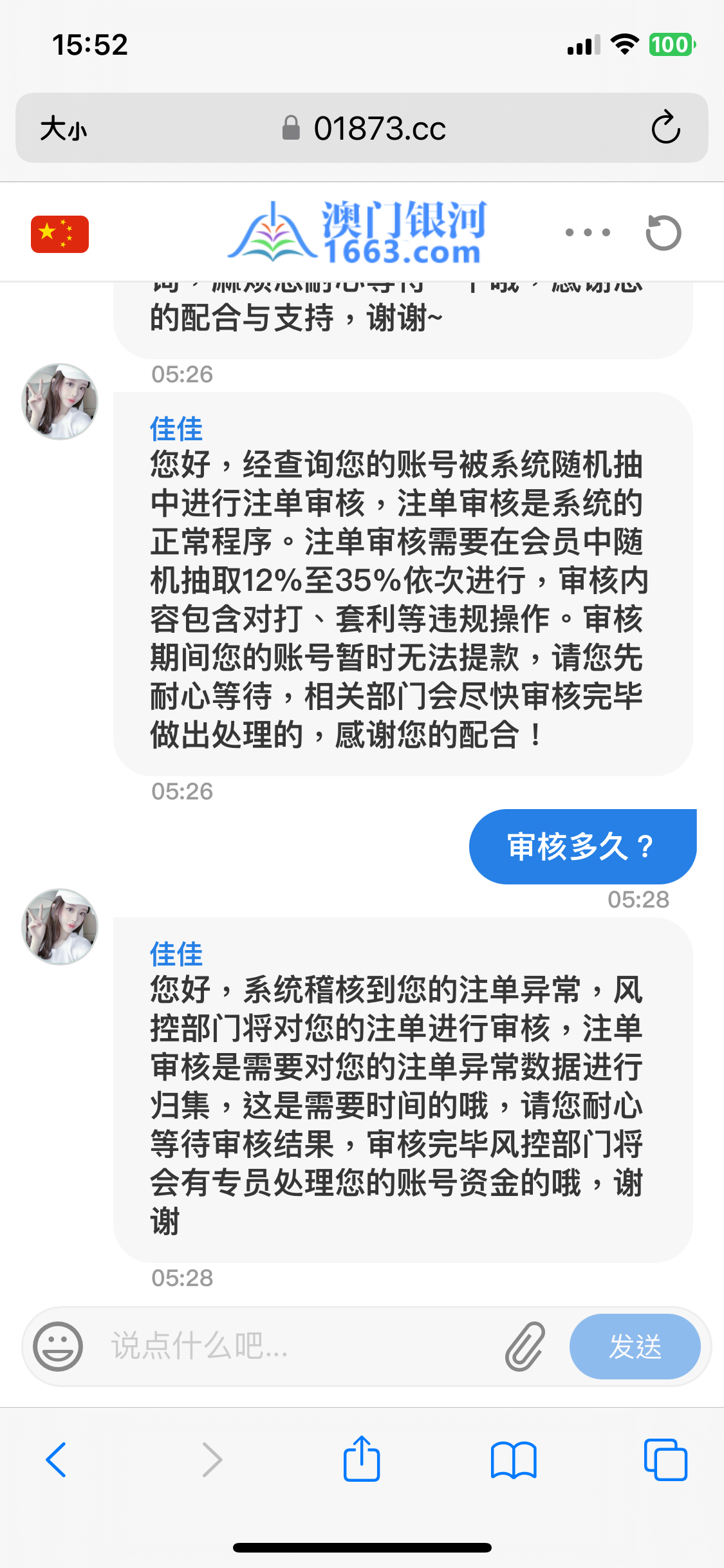Open the three-dot overflow menu
The image size is (724, 1568).
coord(588,233)
